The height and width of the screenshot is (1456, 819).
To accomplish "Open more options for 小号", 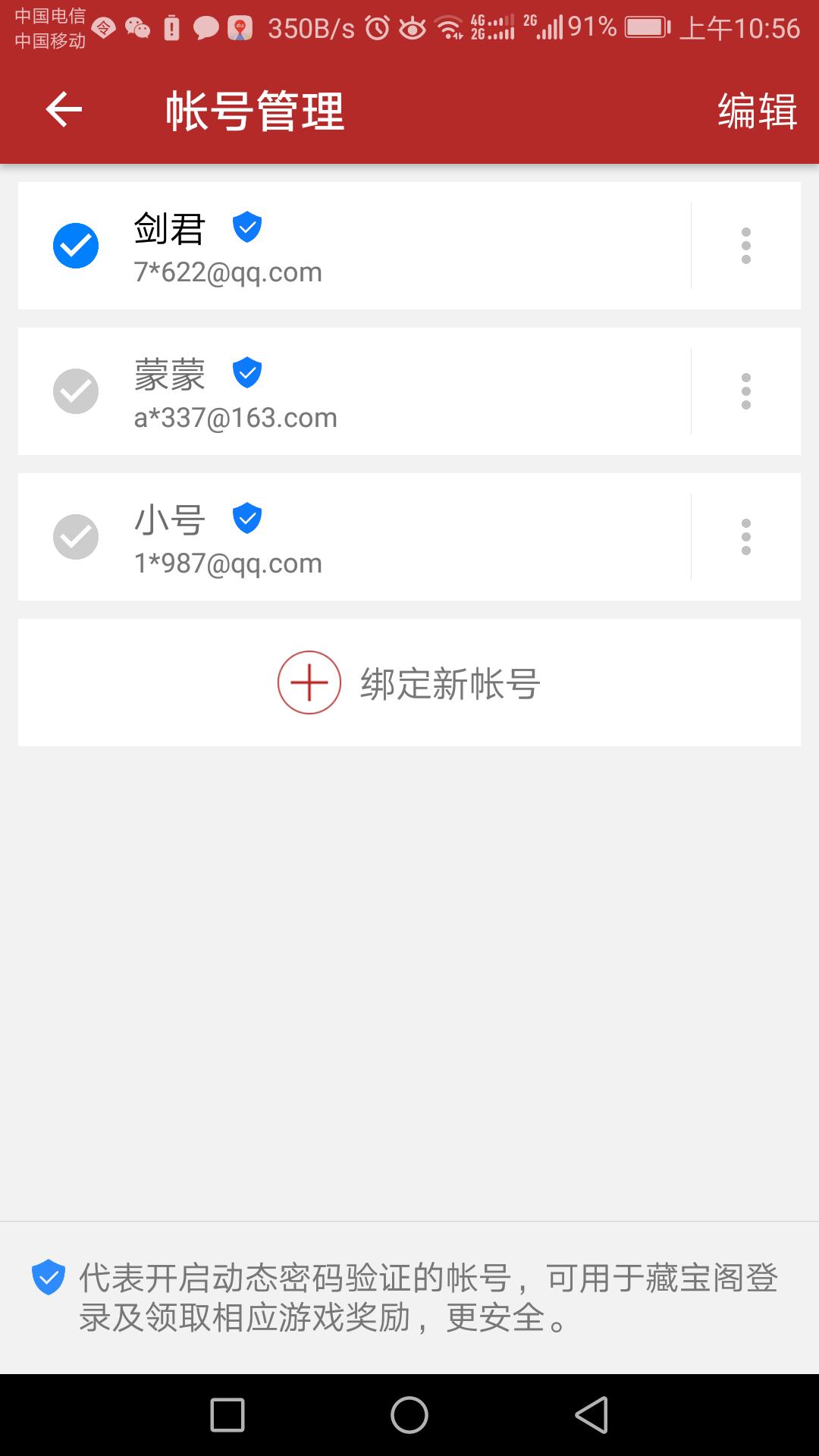I will [746, 537].
